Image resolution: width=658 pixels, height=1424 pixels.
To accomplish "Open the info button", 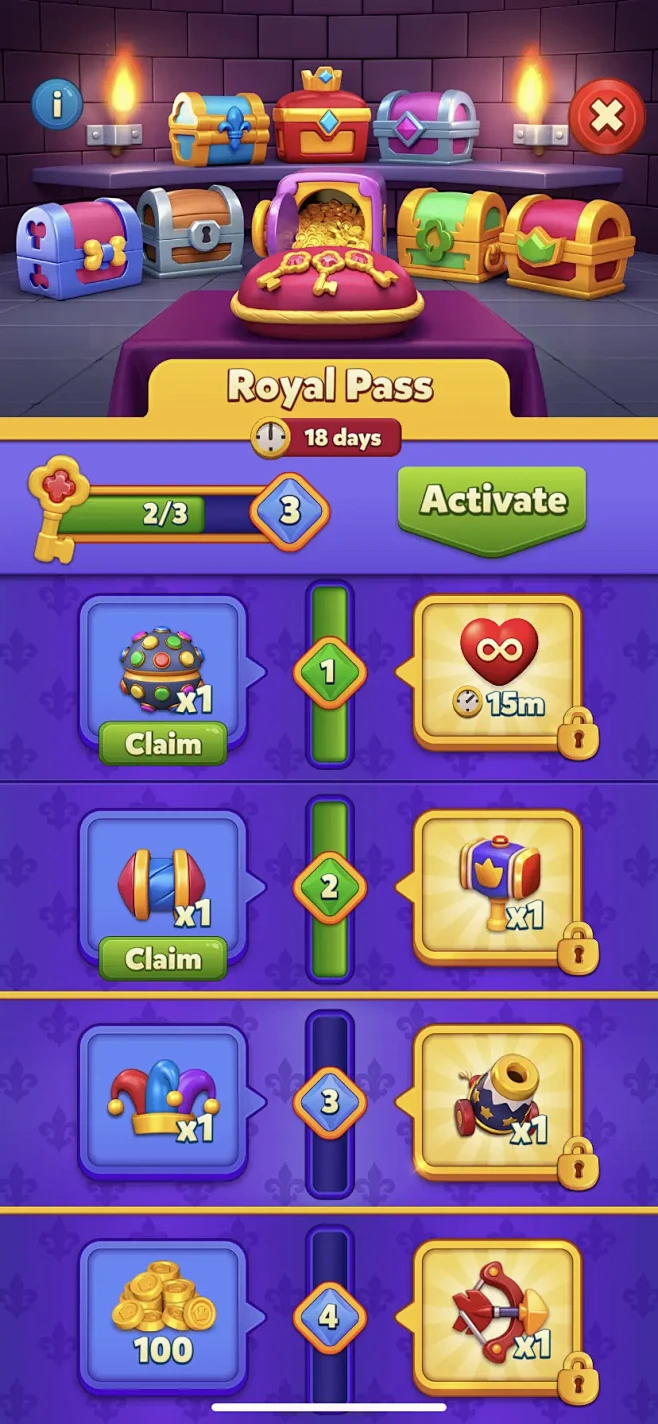I will pos(58,103).
